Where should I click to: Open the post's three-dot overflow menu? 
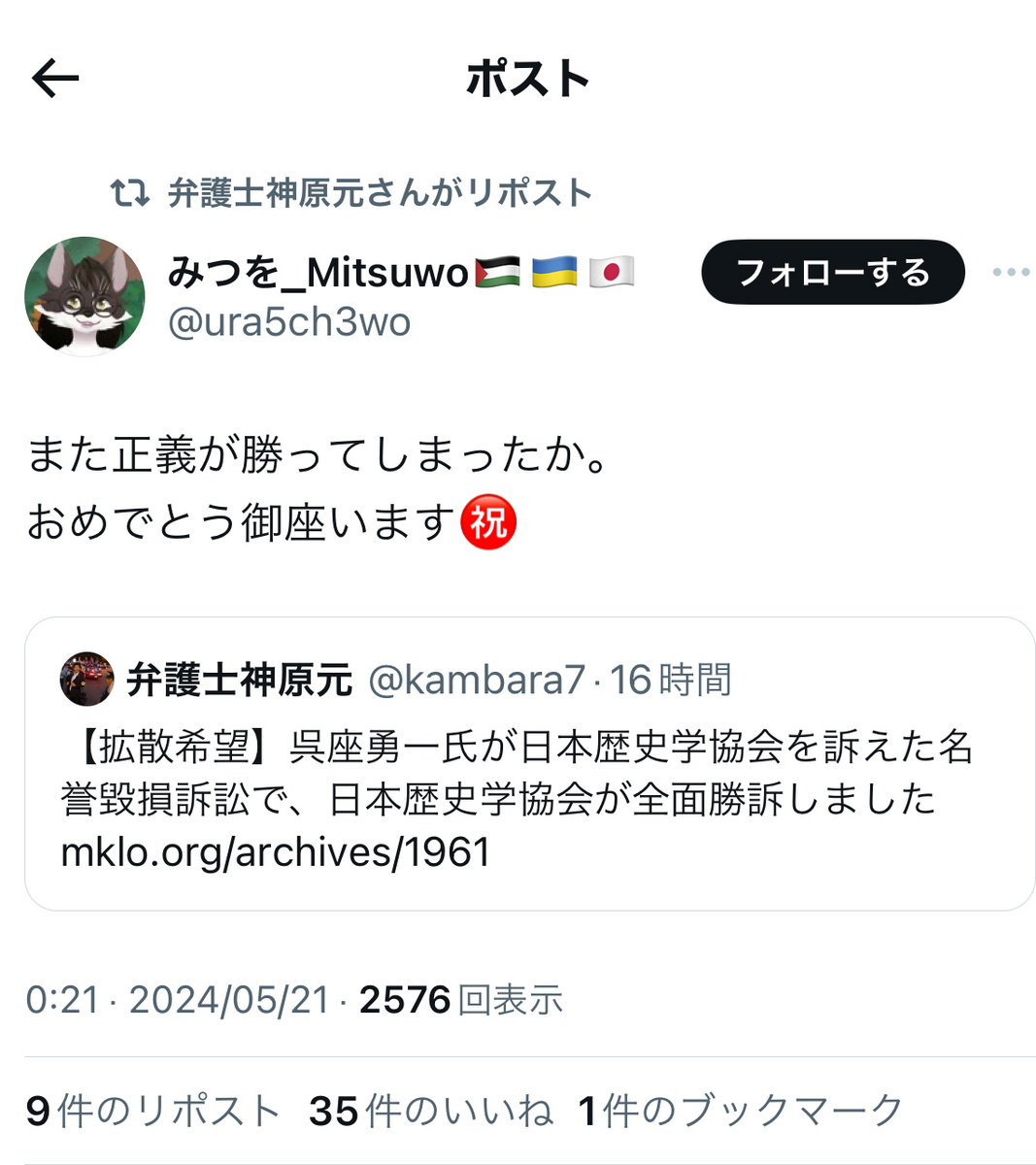coord(1010,273)
